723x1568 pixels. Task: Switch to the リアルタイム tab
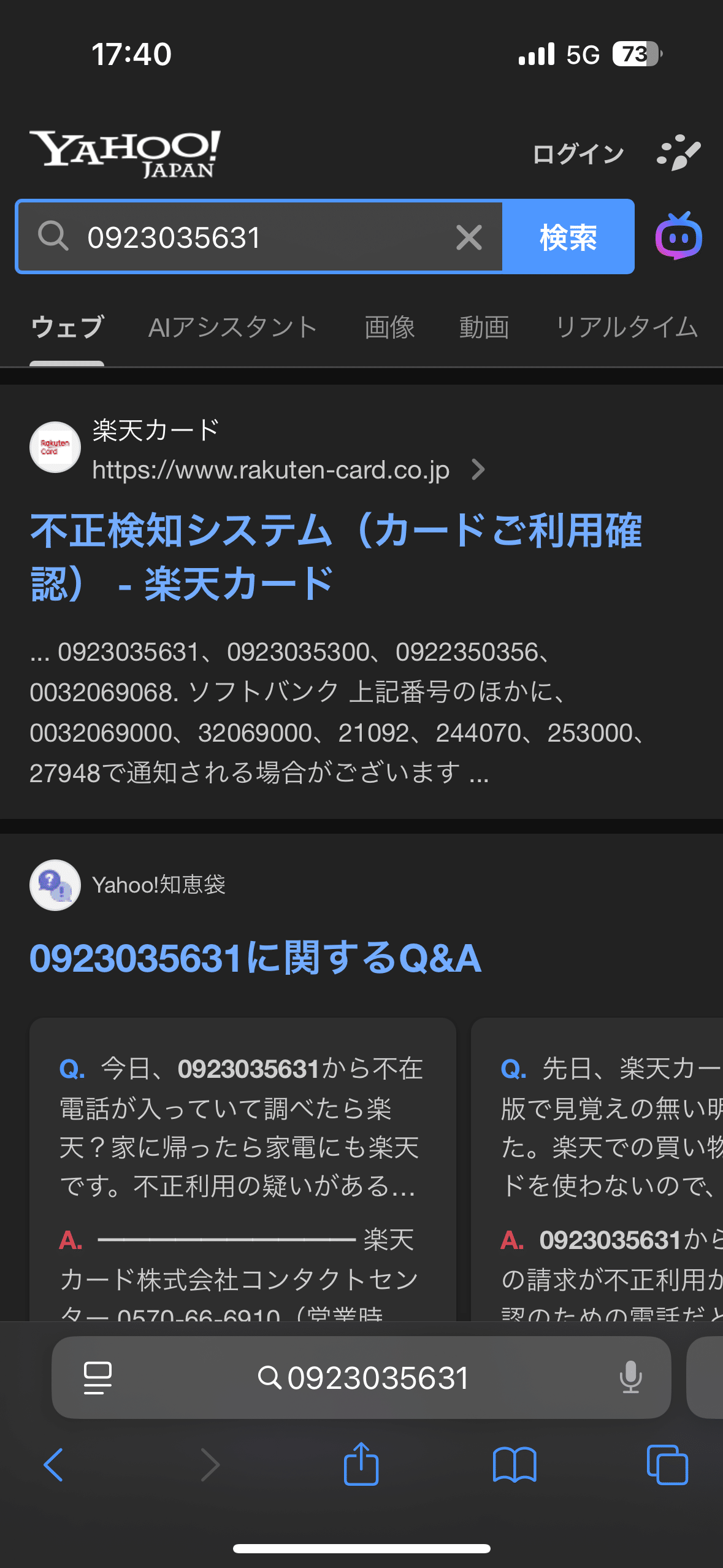coord(627,327)
